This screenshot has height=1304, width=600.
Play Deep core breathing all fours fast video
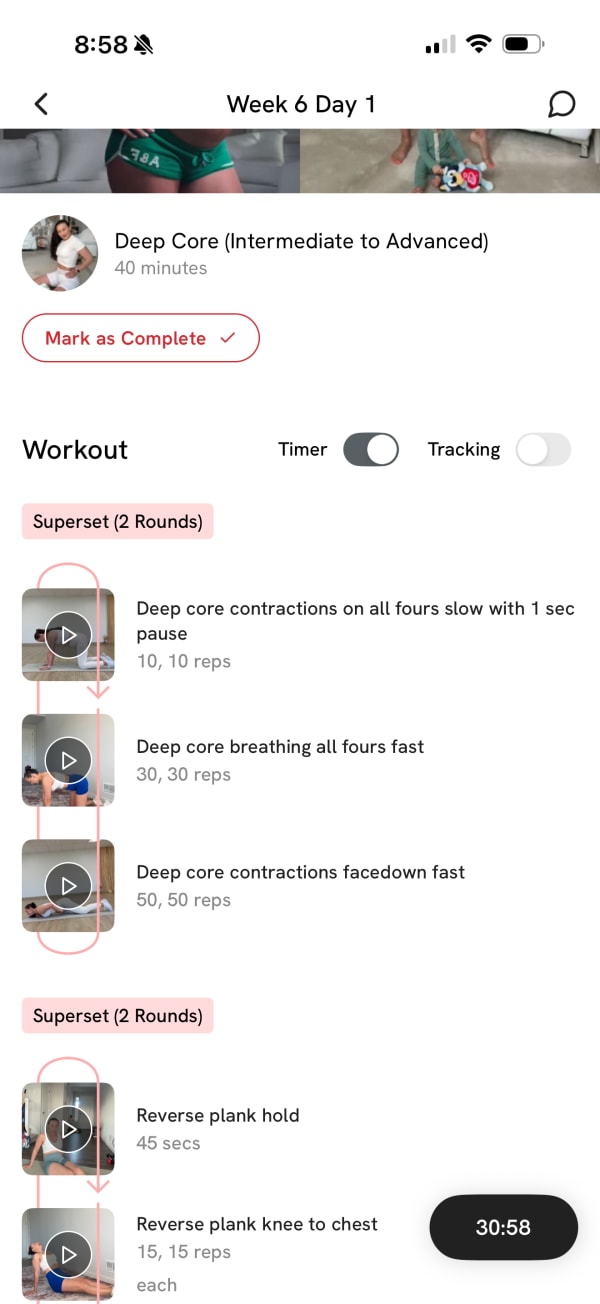[x=68, y=760]
